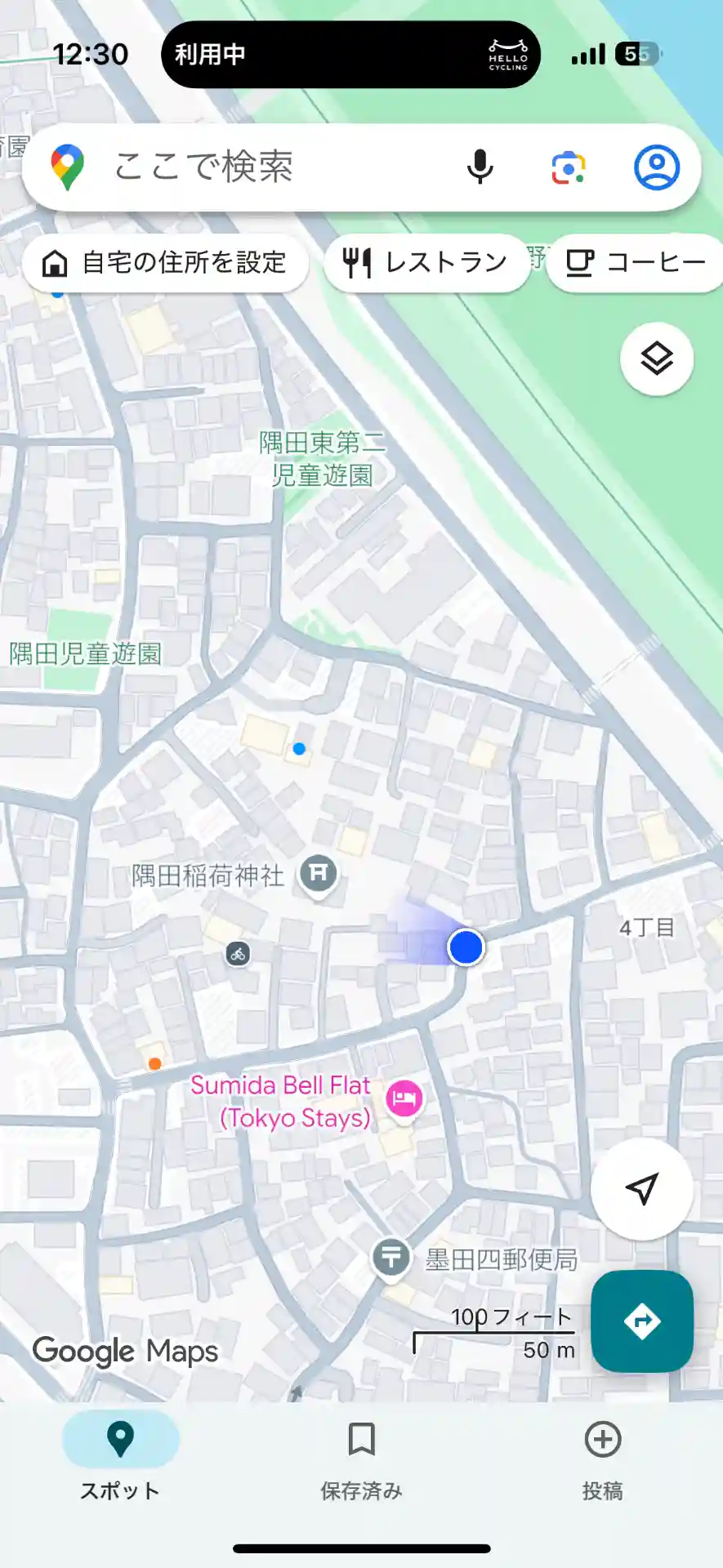Go to the 投稿 tab
Viewport: 723px width, 1568px height.
[603, 1458]
